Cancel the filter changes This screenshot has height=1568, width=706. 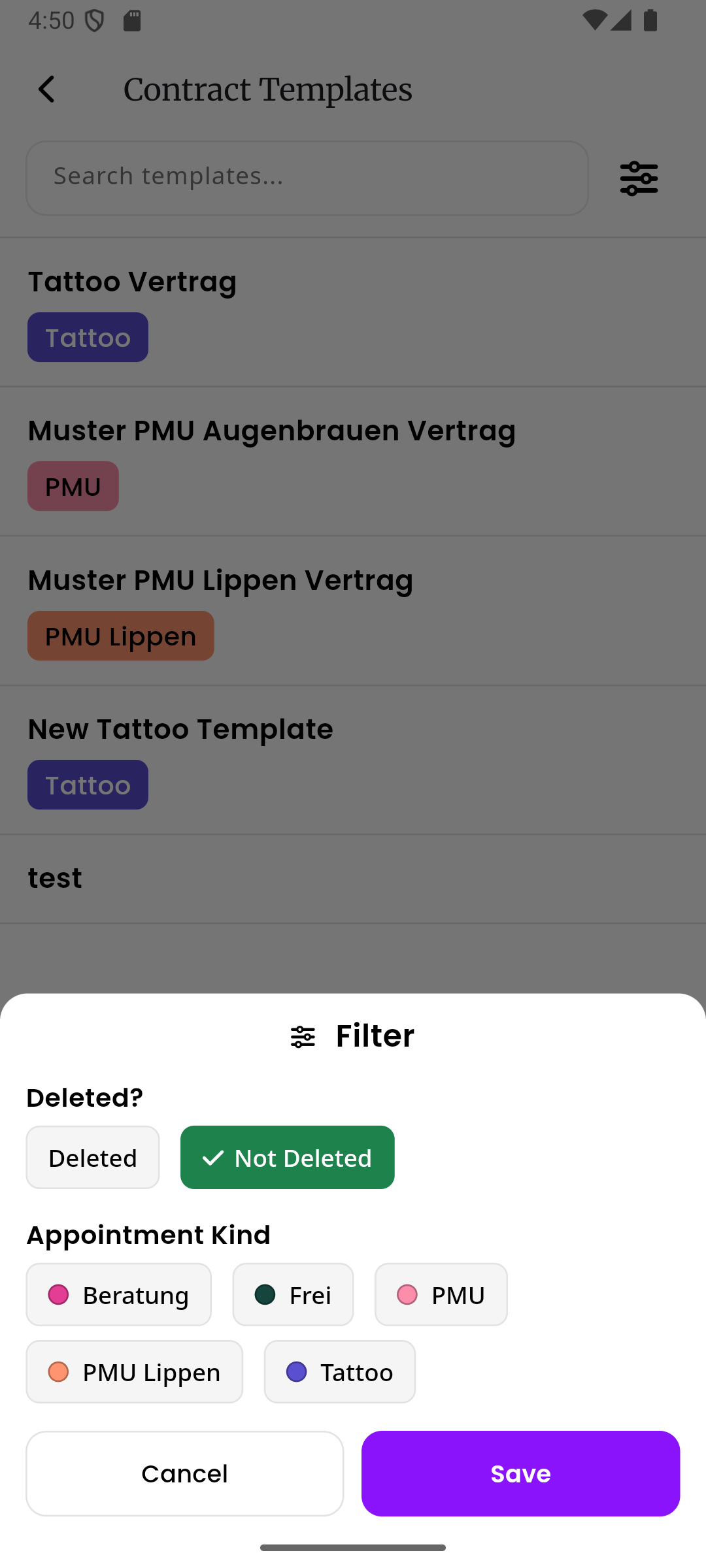pyautogui.click(x=184, y=1473)
